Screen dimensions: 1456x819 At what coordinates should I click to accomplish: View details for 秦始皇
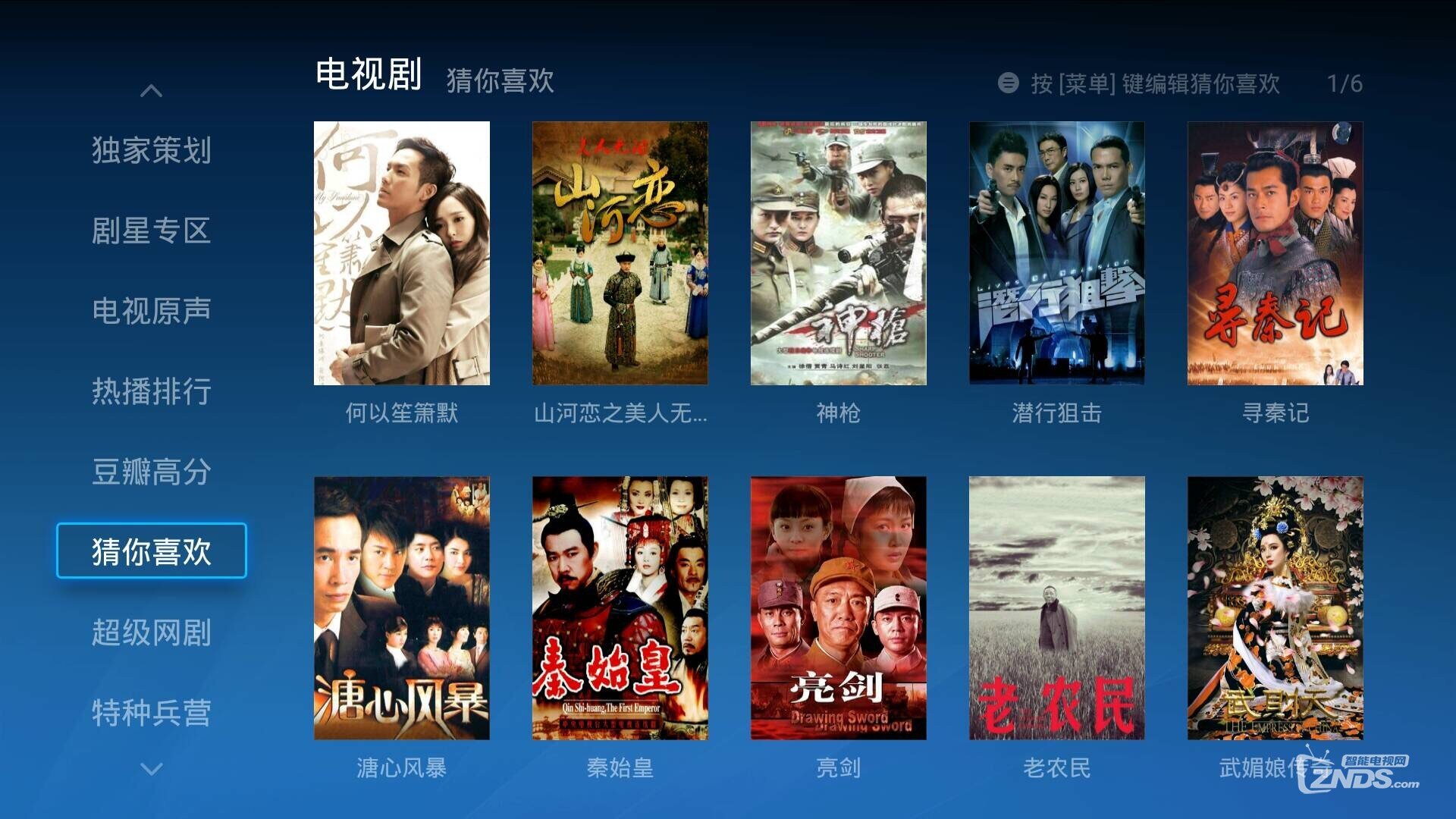[x=620, y=608]
